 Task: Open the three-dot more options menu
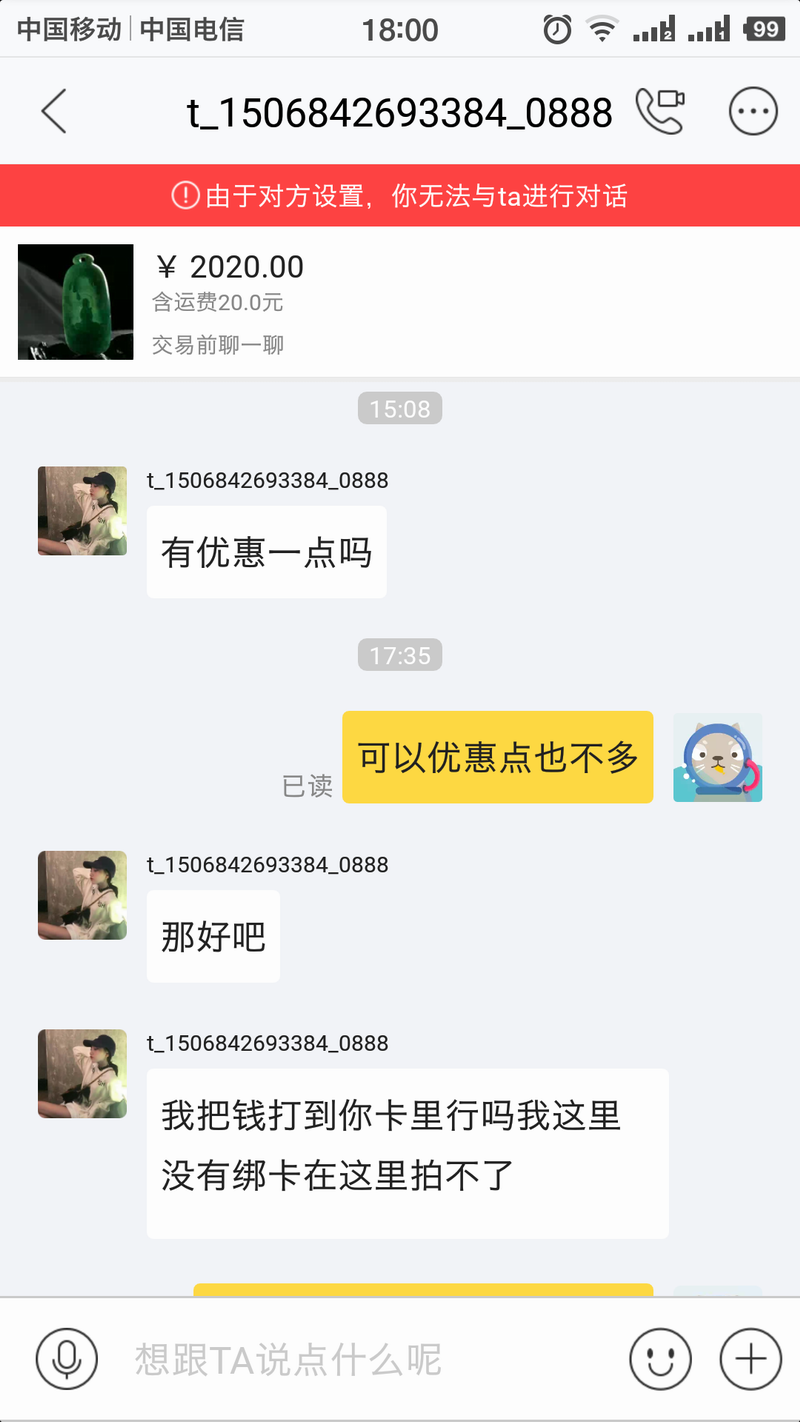(x=752, y=111)
